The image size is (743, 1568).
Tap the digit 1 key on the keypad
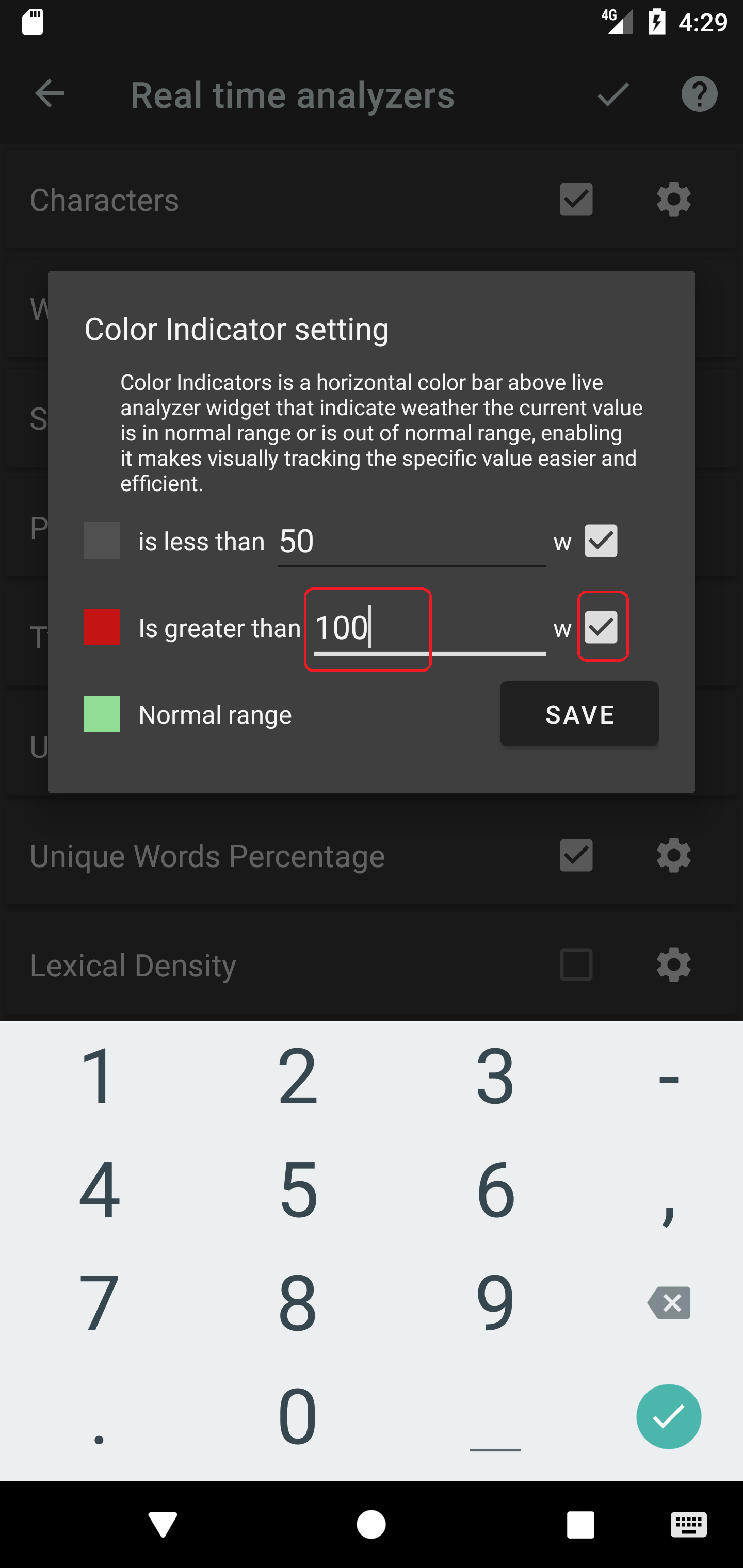pyautogui.click(x=99, y=1076)
